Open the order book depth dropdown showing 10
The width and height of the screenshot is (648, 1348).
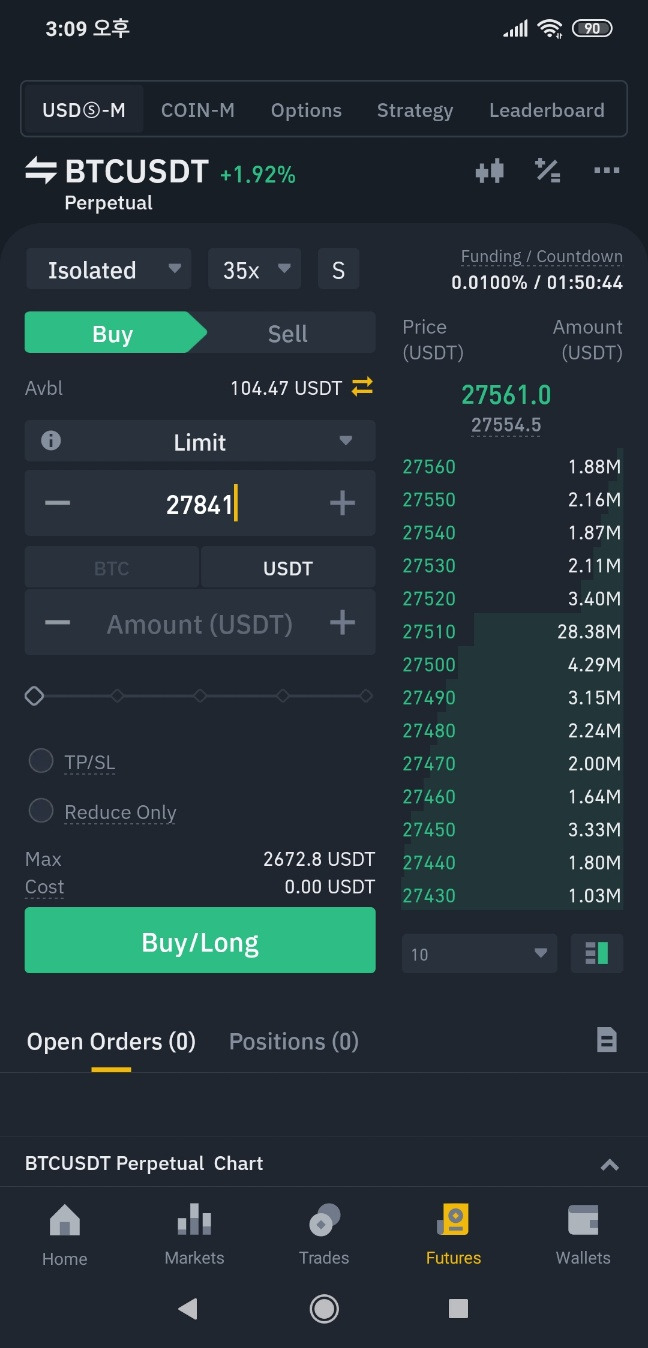(x=479, y=953)
